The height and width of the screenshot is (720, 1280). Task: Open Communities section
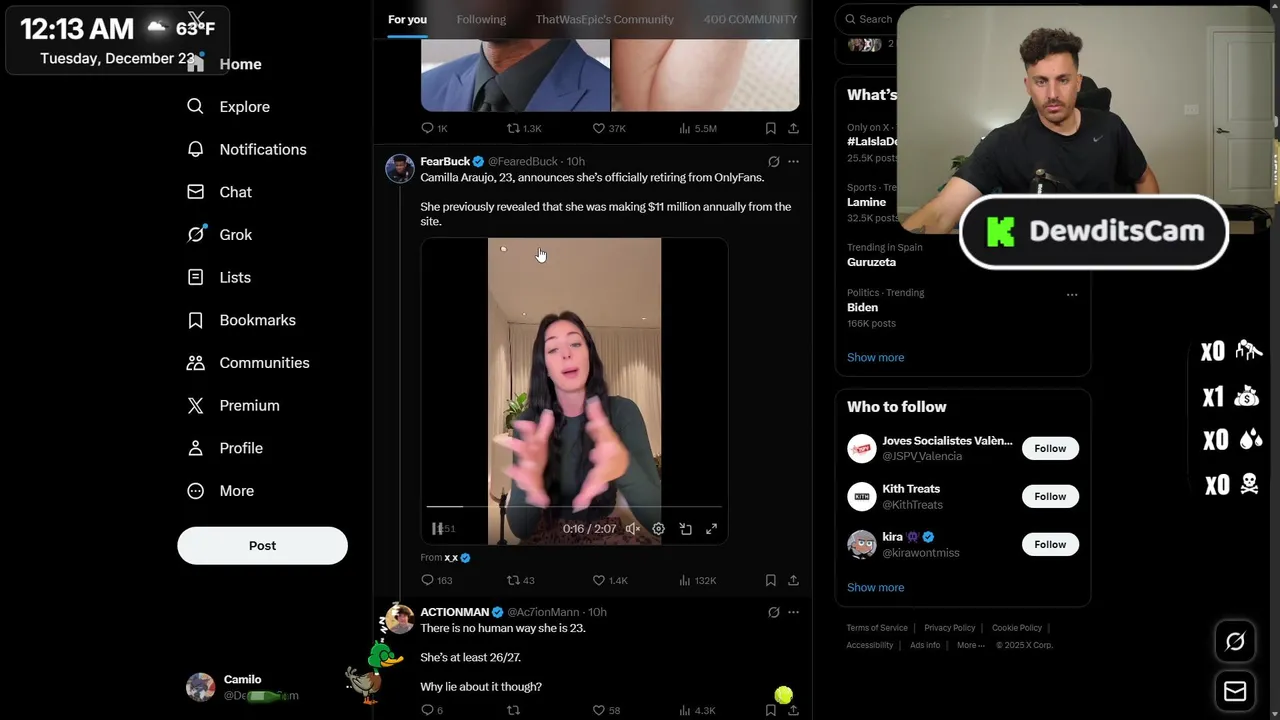coord(264,363)
